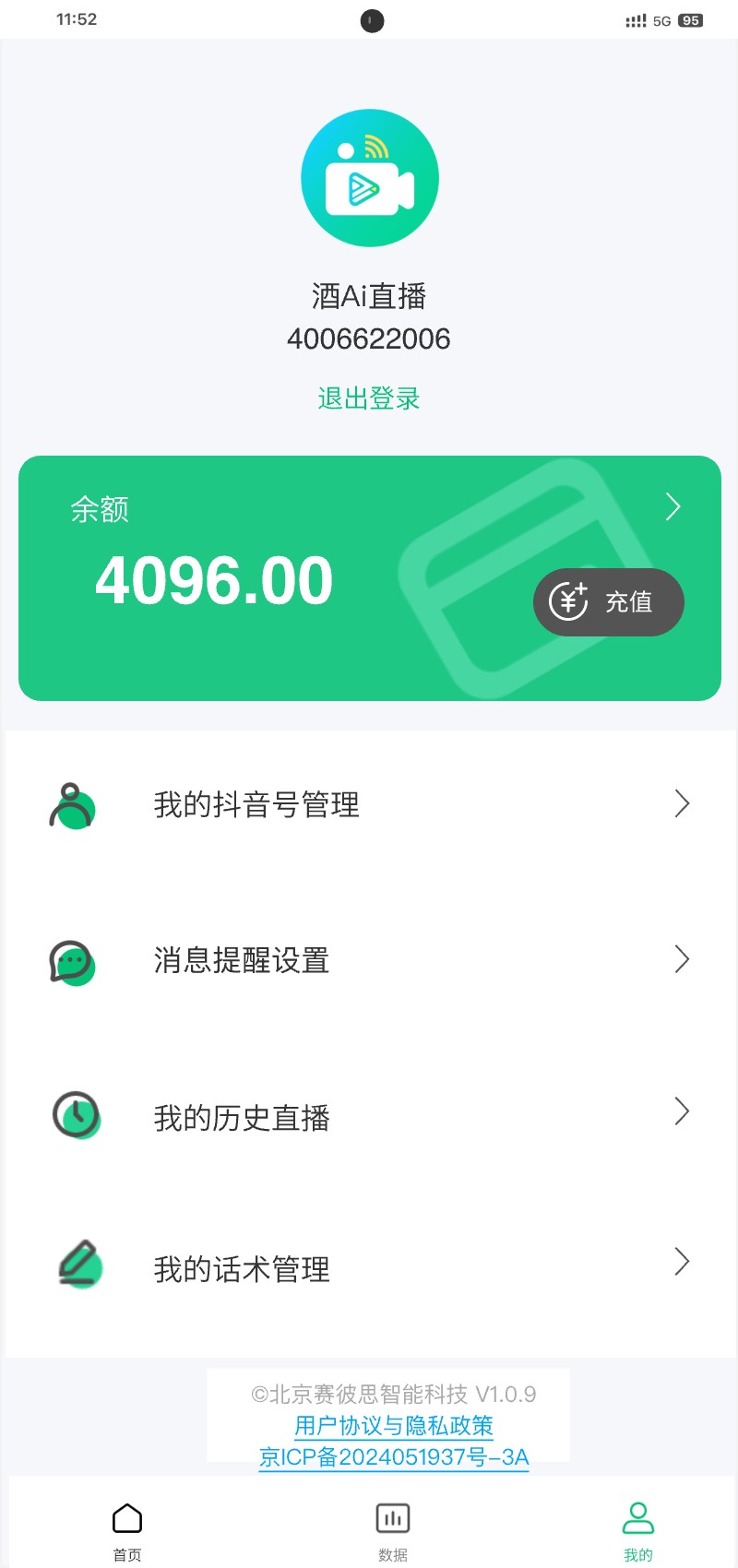Image resolution: width=738 pixels, height=1568 pixels.
Task: Tap 退出登录 to log out
Action: coord(369,398)
